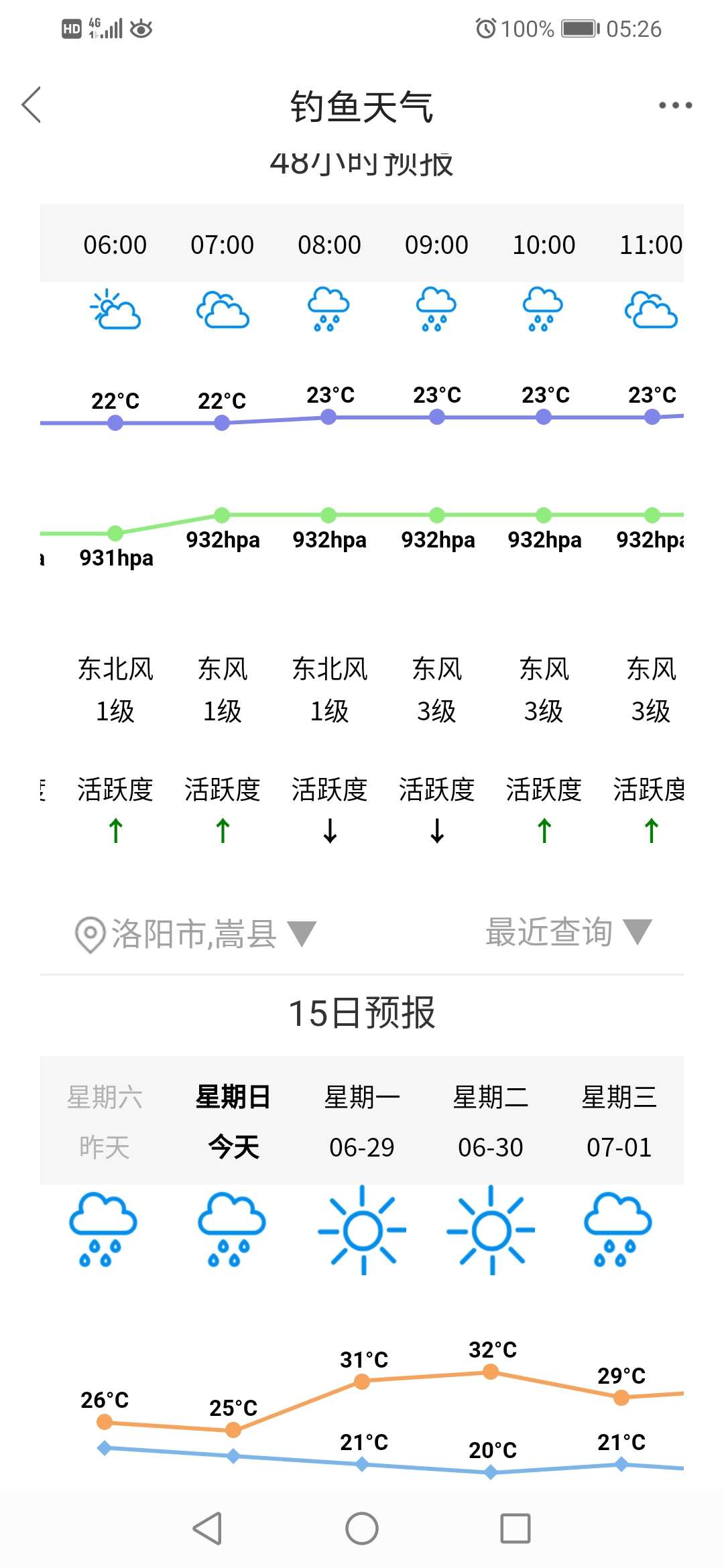The image size is (724, 1568).
Task: Select 星期一 06-29 in the 15-day forecast
Action: tap(362, 1121)
